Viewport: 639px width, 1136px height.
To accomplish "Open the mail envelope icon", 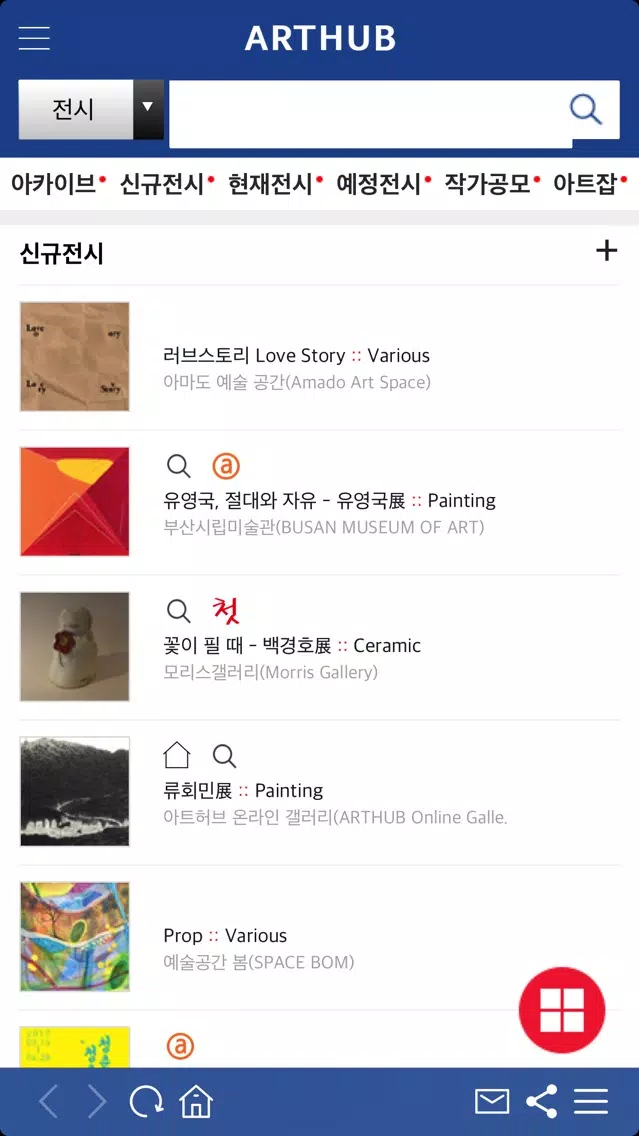I will coord(492,1102).
